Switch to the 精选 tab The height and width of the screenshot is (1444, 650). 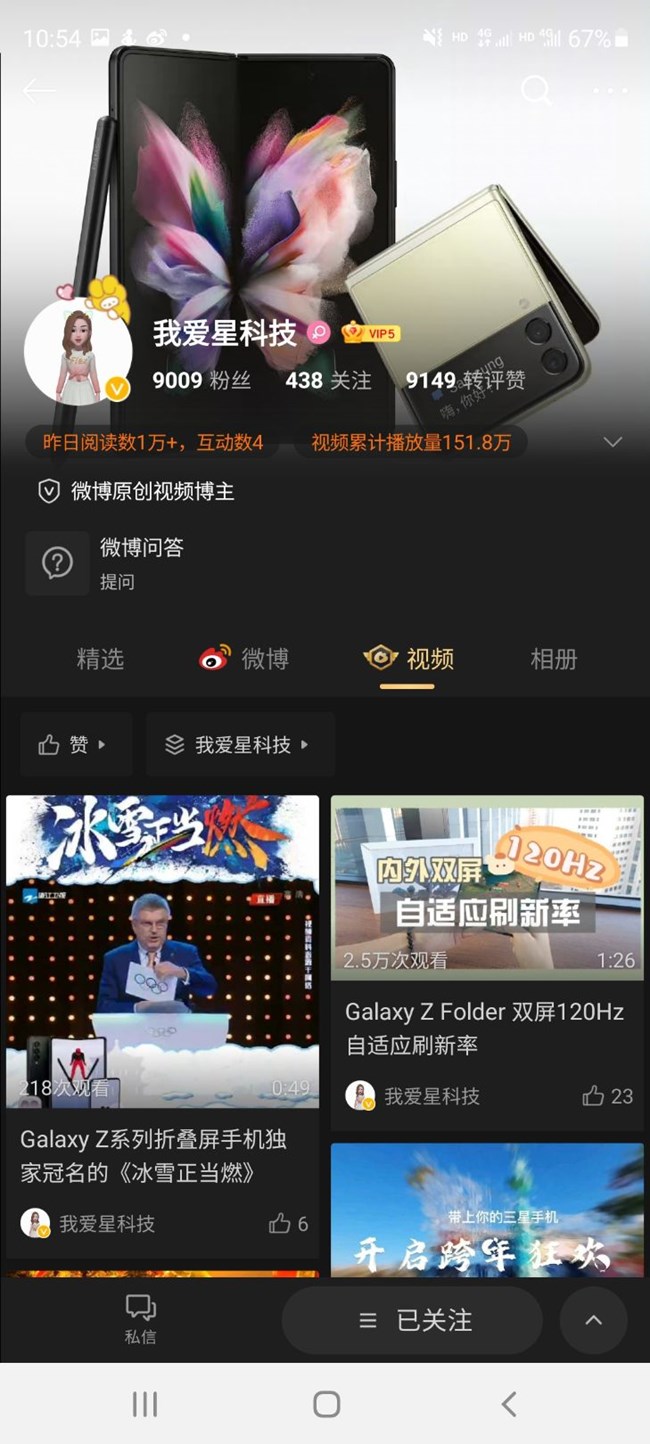point(100,658)
